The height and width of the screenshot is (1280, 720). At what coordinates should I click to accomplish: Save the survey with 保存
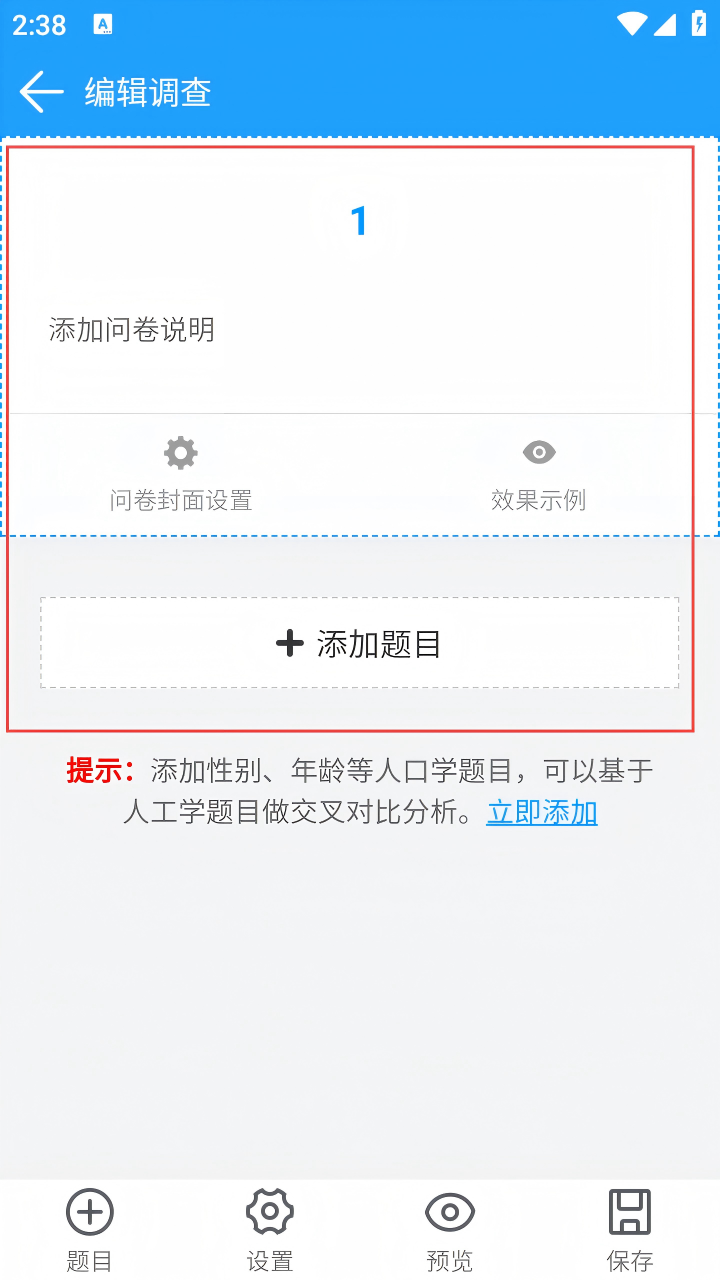coord(630,1229)
